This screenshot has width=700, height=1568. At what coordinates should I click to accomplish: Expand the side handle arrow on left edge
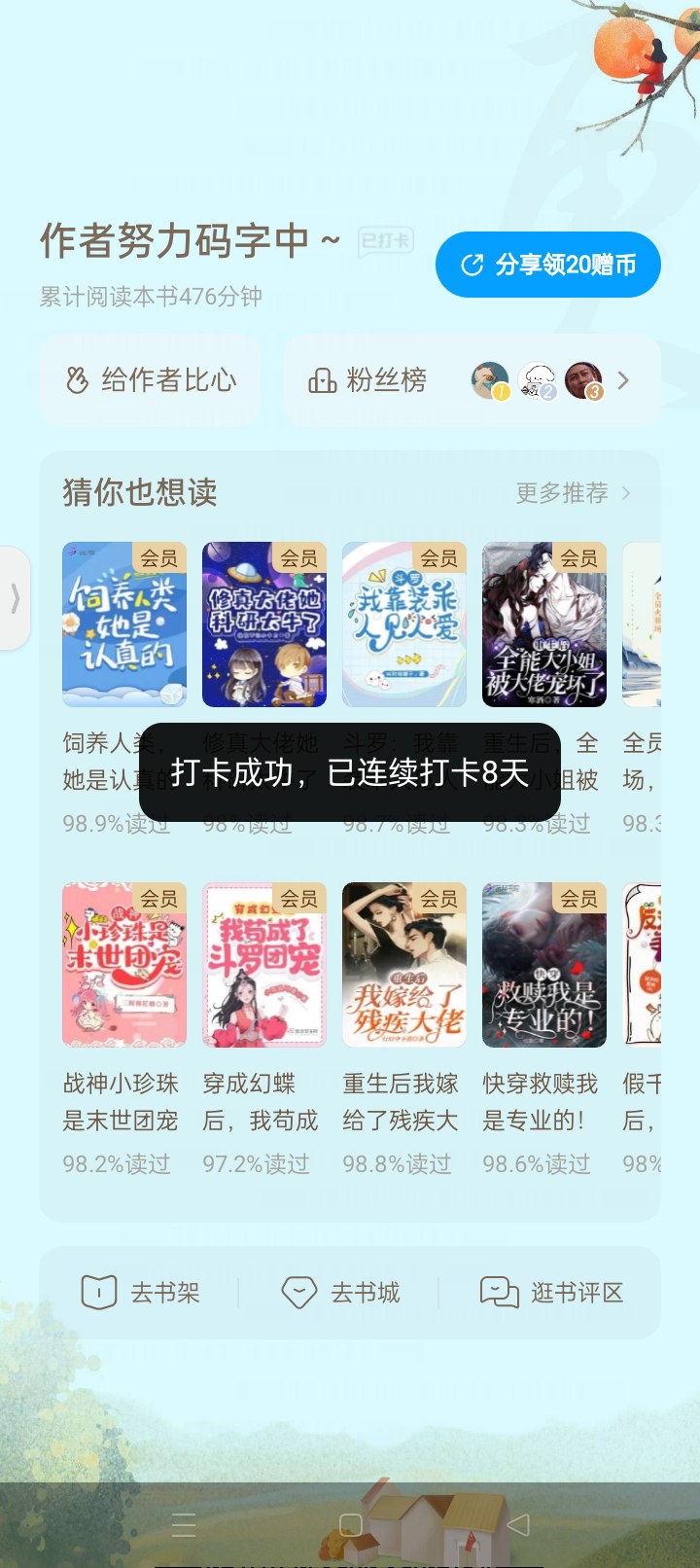15,598
